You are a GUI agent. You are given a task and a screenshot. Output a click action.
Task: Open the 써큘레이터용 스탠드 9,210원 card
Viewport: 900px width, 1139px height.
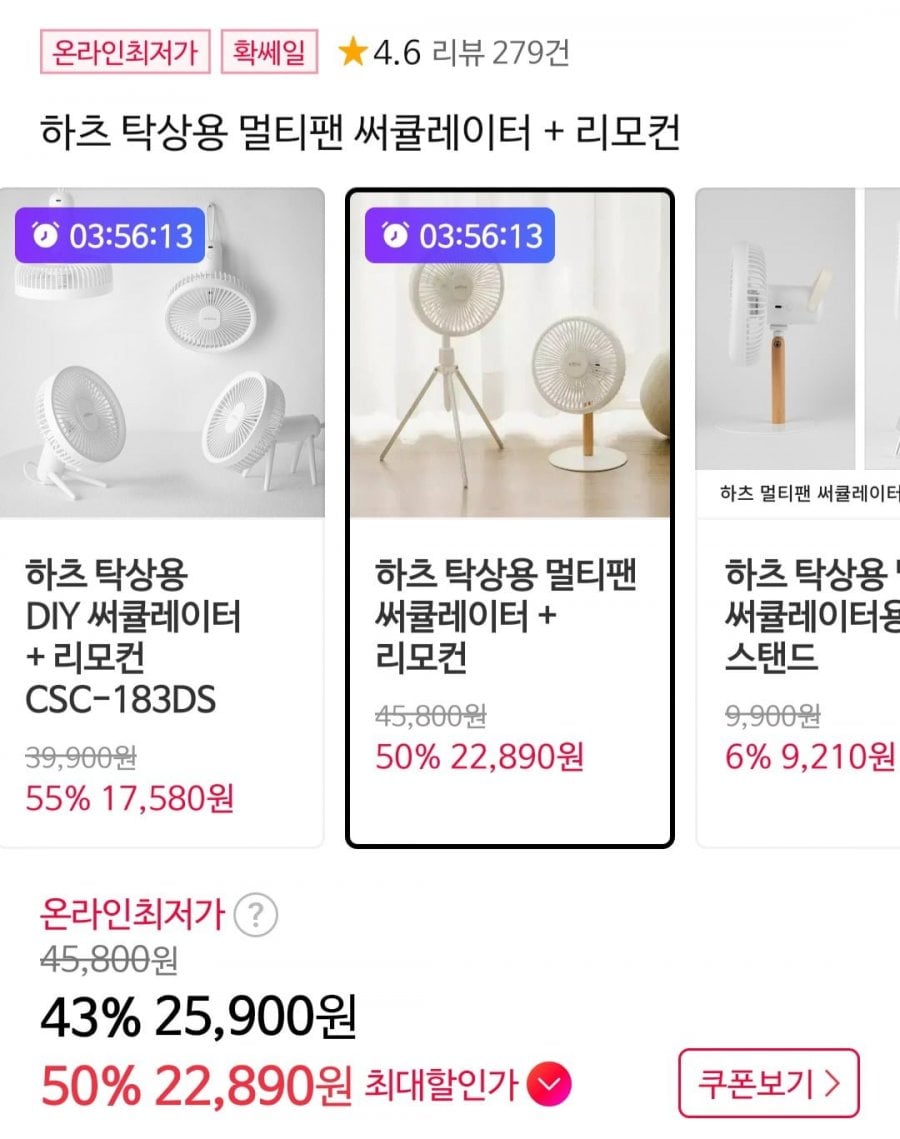[x=798, y=516]
